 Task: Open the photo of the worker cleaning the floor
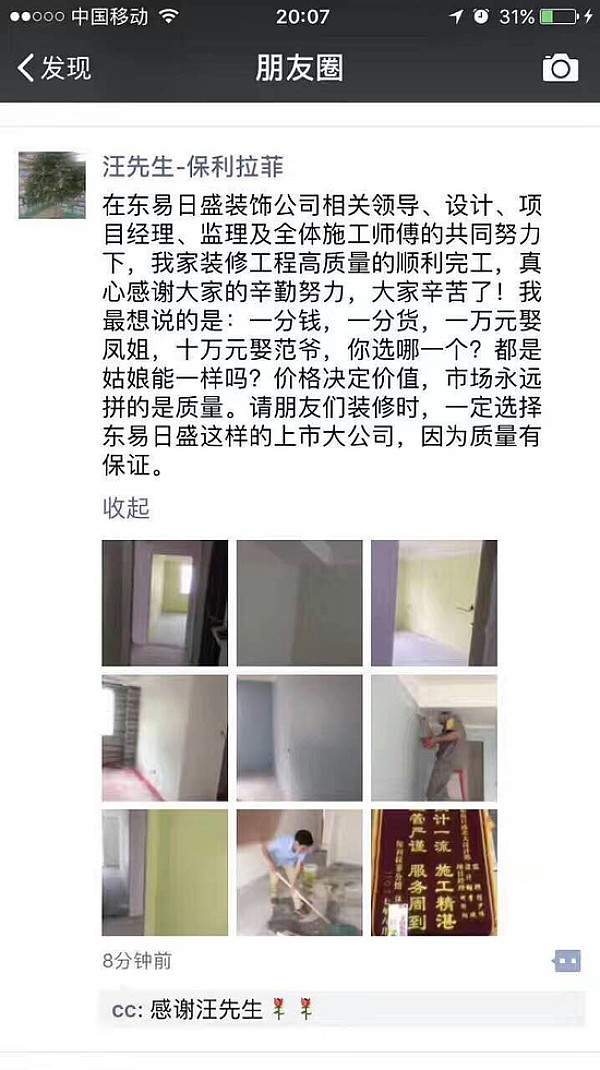[x=299, y=872]
